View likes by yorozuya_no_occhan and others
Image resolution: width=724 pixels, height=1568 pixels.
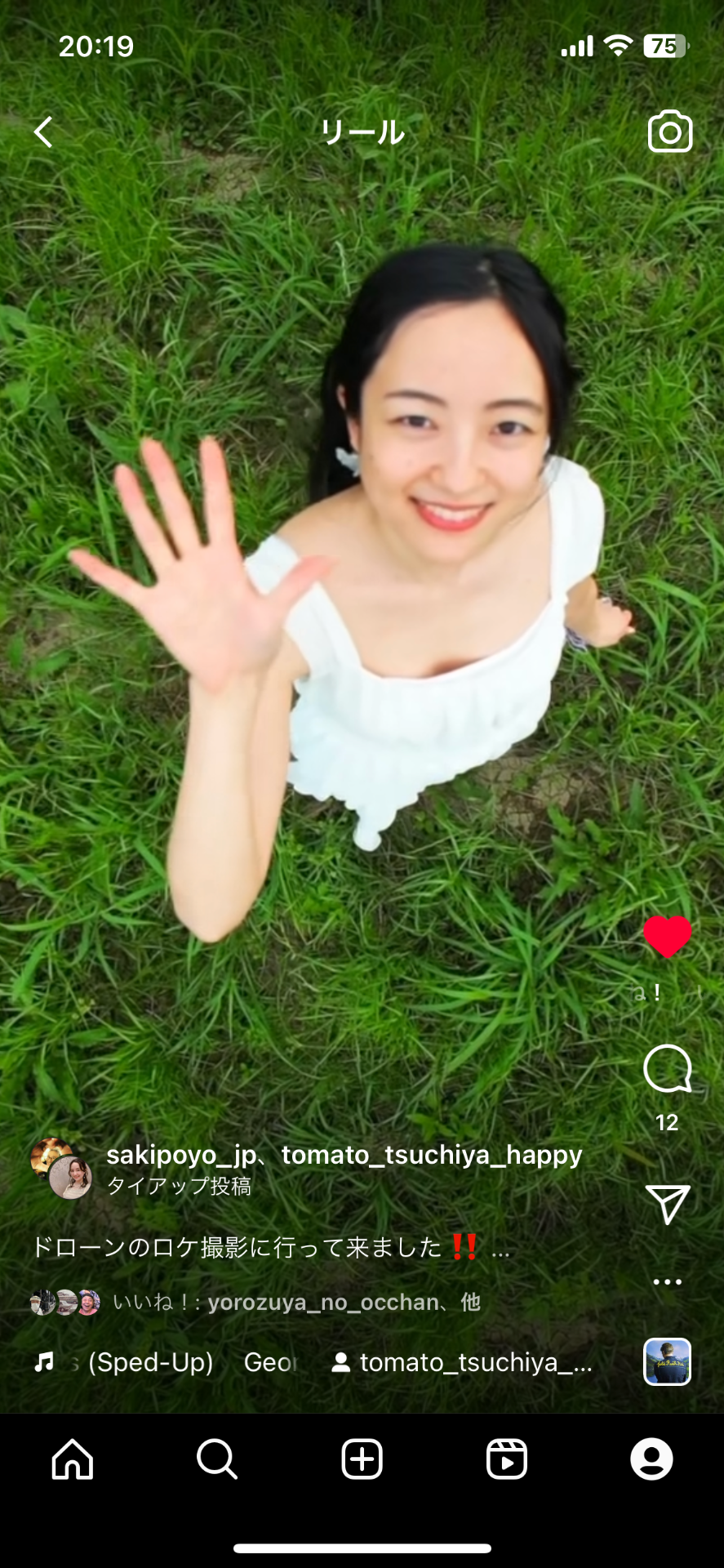coord(295,1302)
